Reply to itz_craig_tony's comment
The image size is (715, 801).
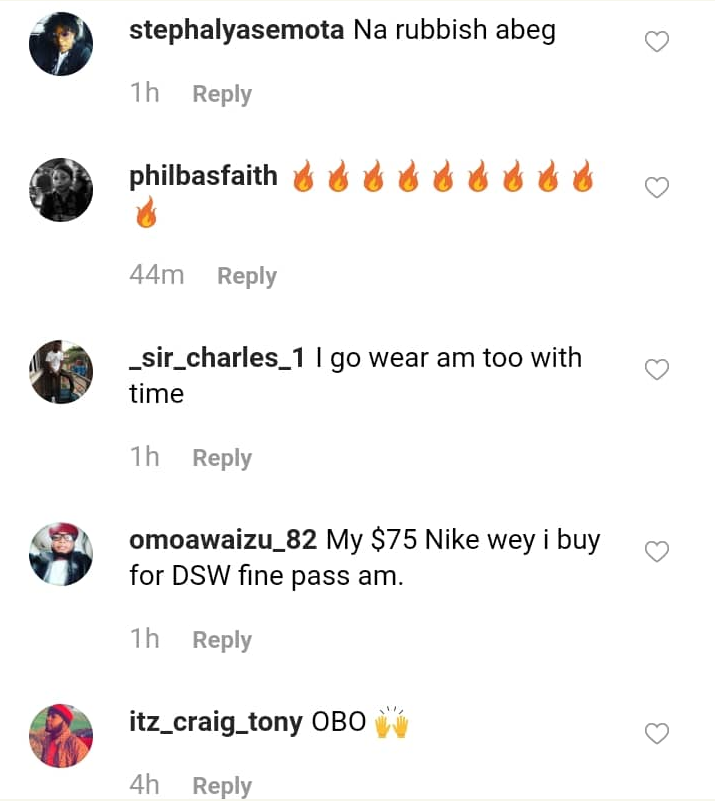point(222,786)
